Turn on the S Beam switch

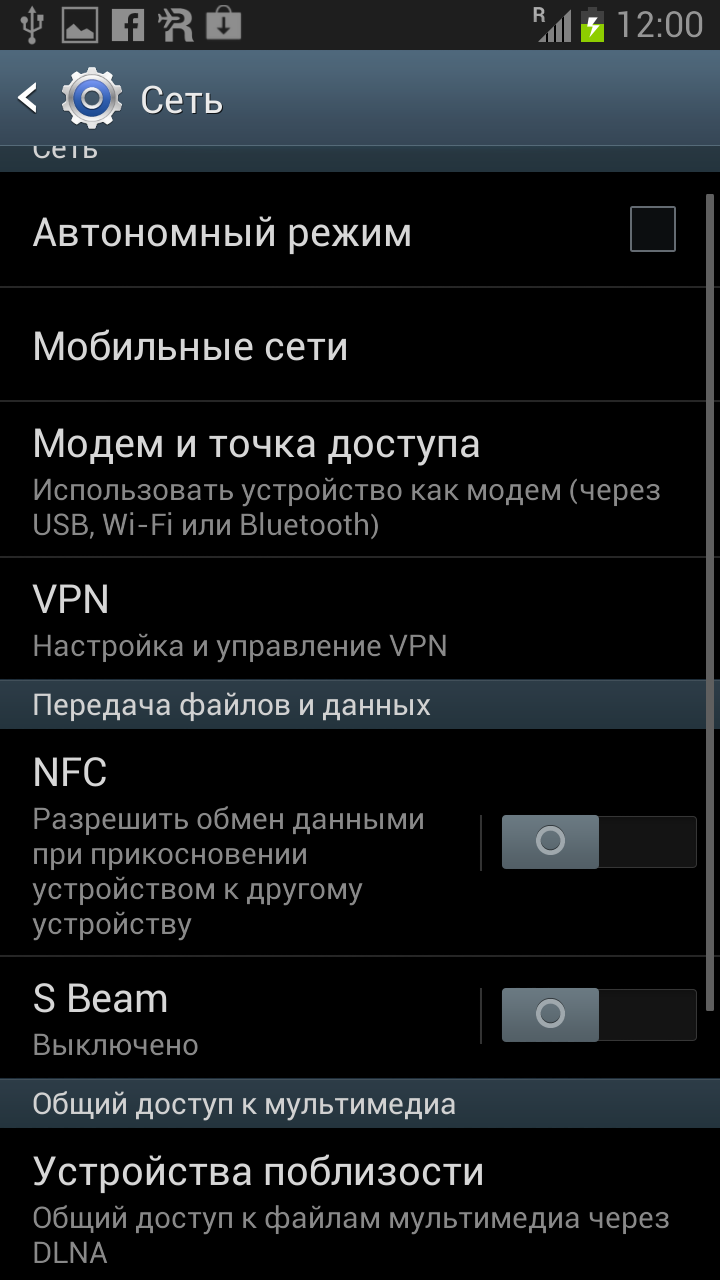point(598,1015)
